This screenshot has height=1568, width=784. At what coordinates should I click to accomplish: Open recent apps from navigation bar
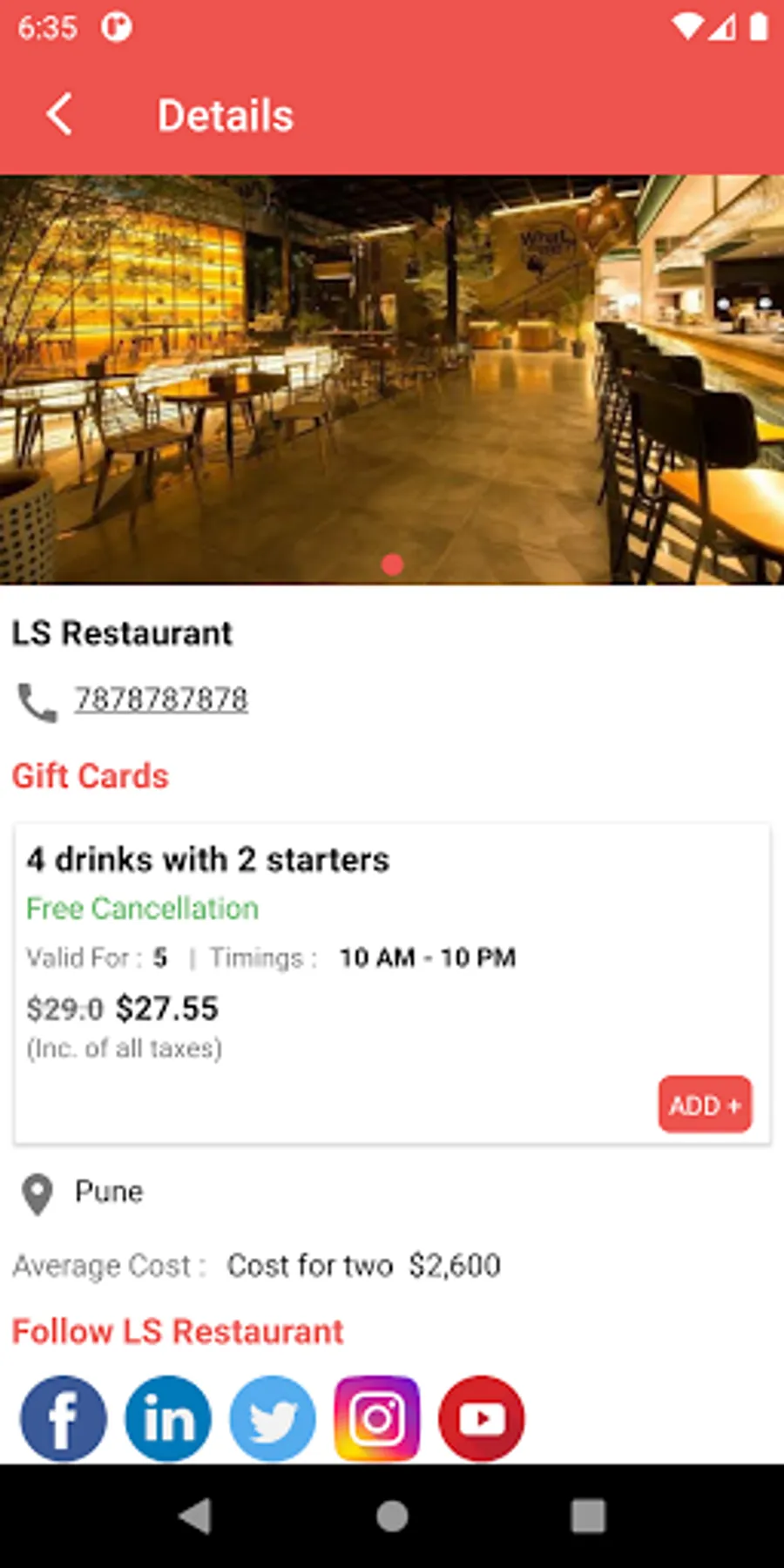click(x=588, y=1516)
